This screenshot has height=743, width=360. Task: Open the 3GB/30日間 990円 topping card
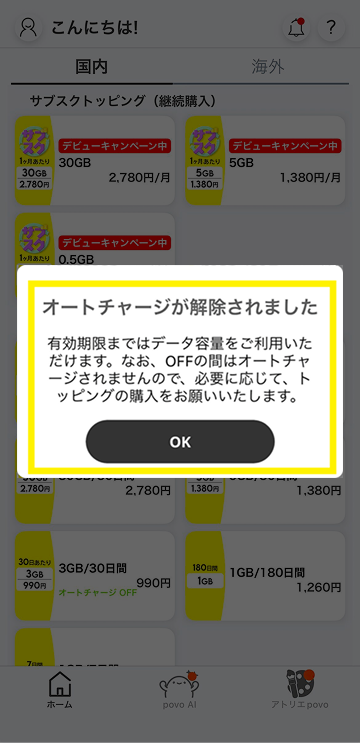point(95,576)
